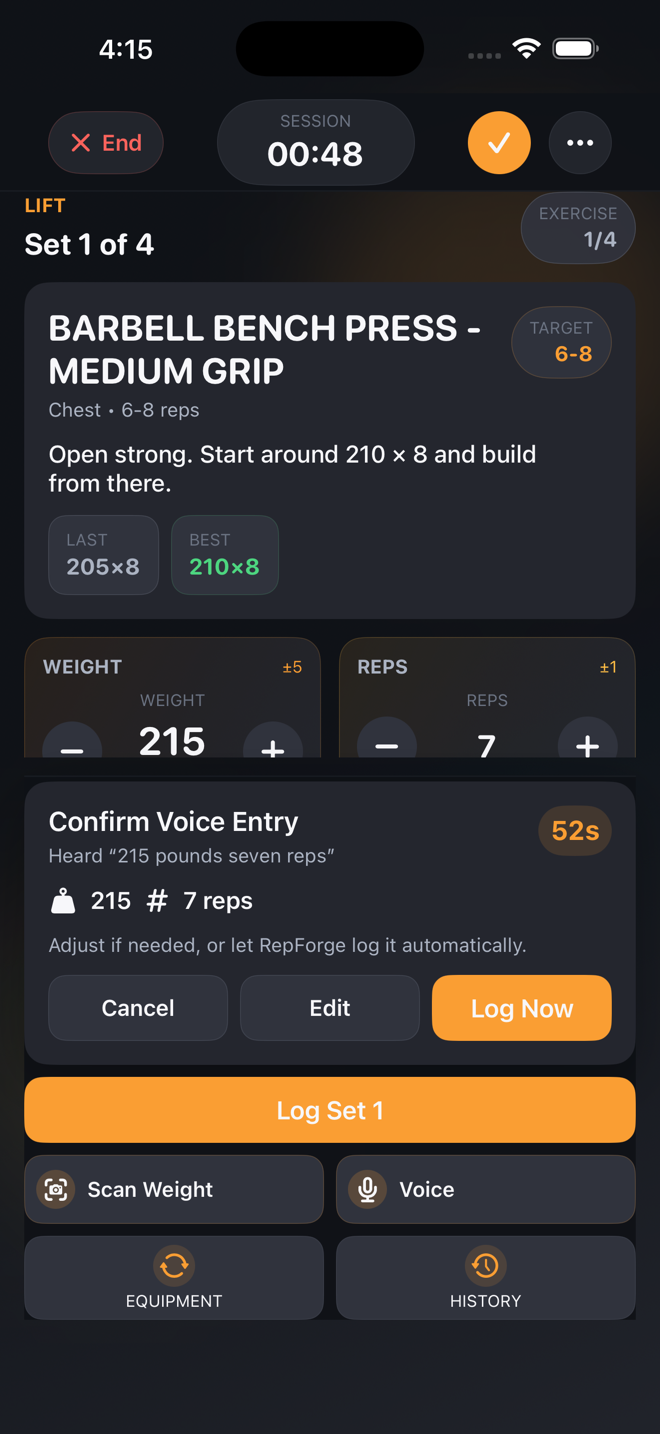Increase reps with the plus button

(x=587, y=742)
